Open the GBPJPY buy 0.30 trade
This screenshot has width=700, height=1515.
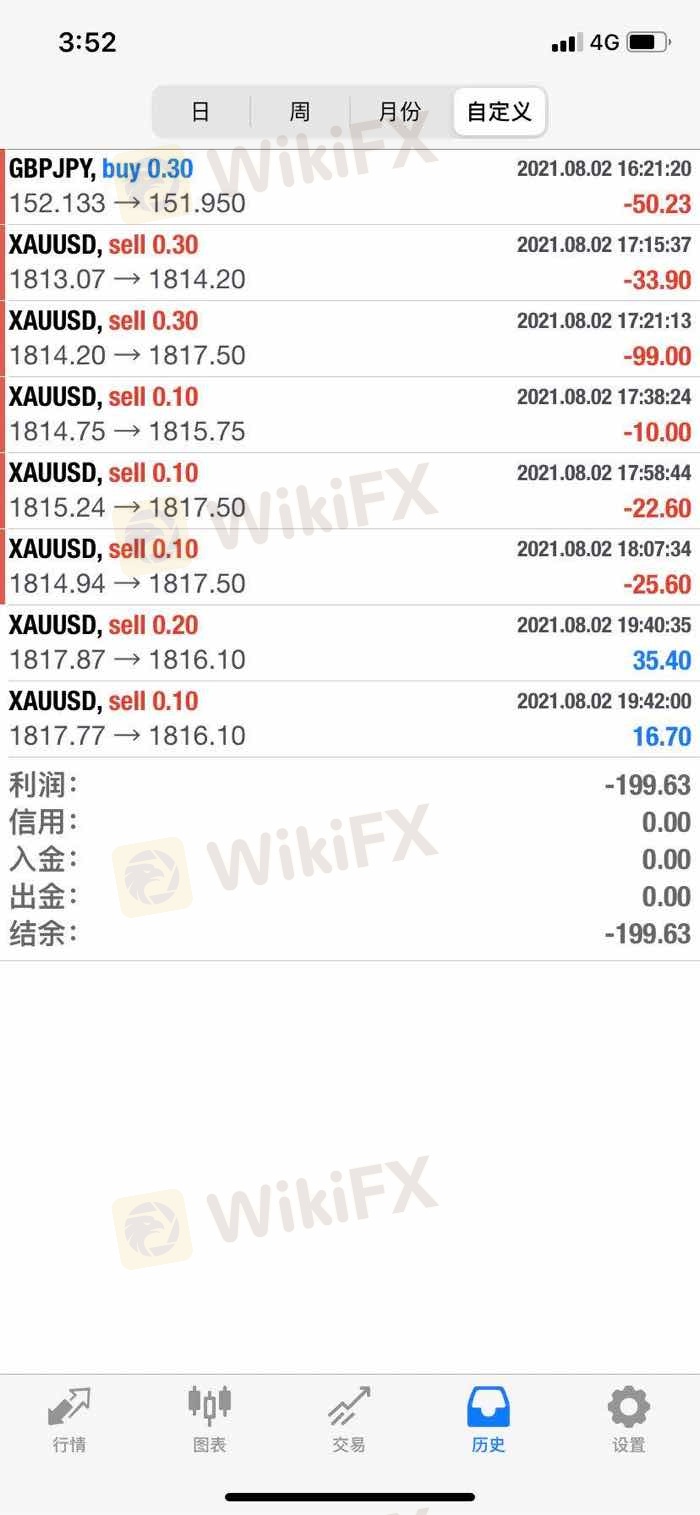point(350,187)
